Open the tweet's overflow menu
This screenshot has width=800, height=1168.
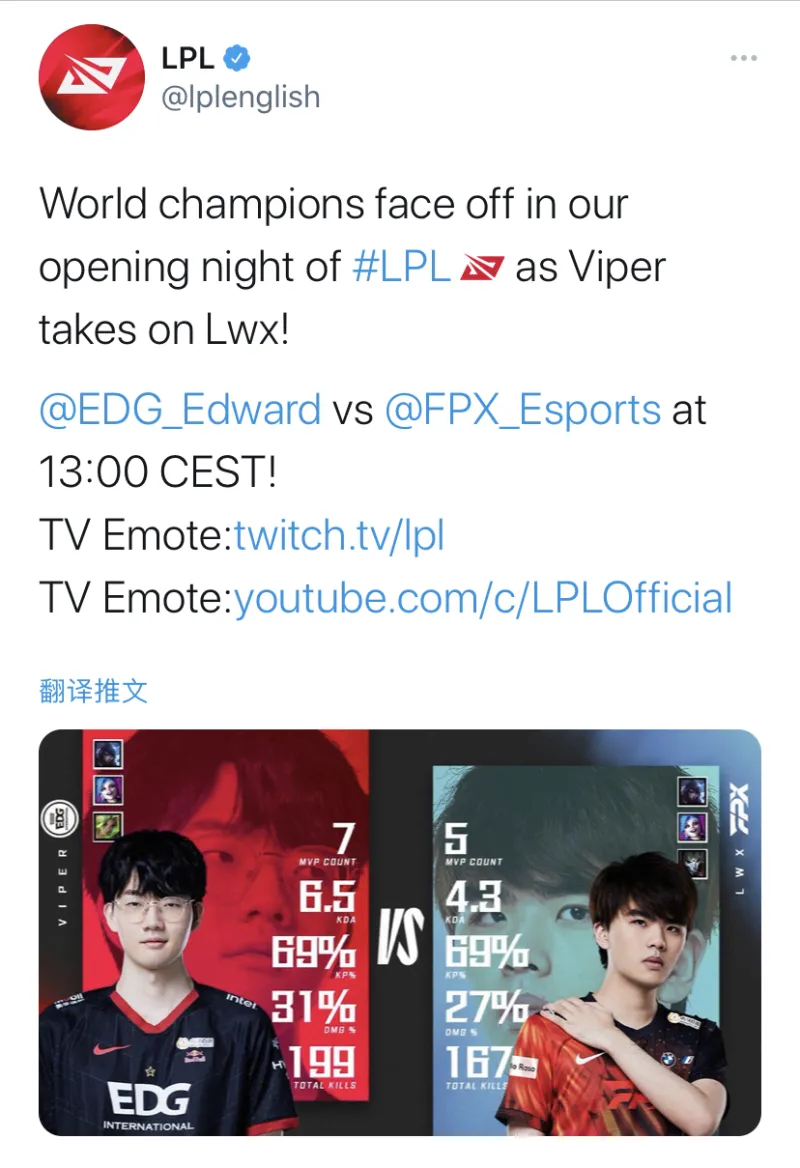(x=743, y=58)
